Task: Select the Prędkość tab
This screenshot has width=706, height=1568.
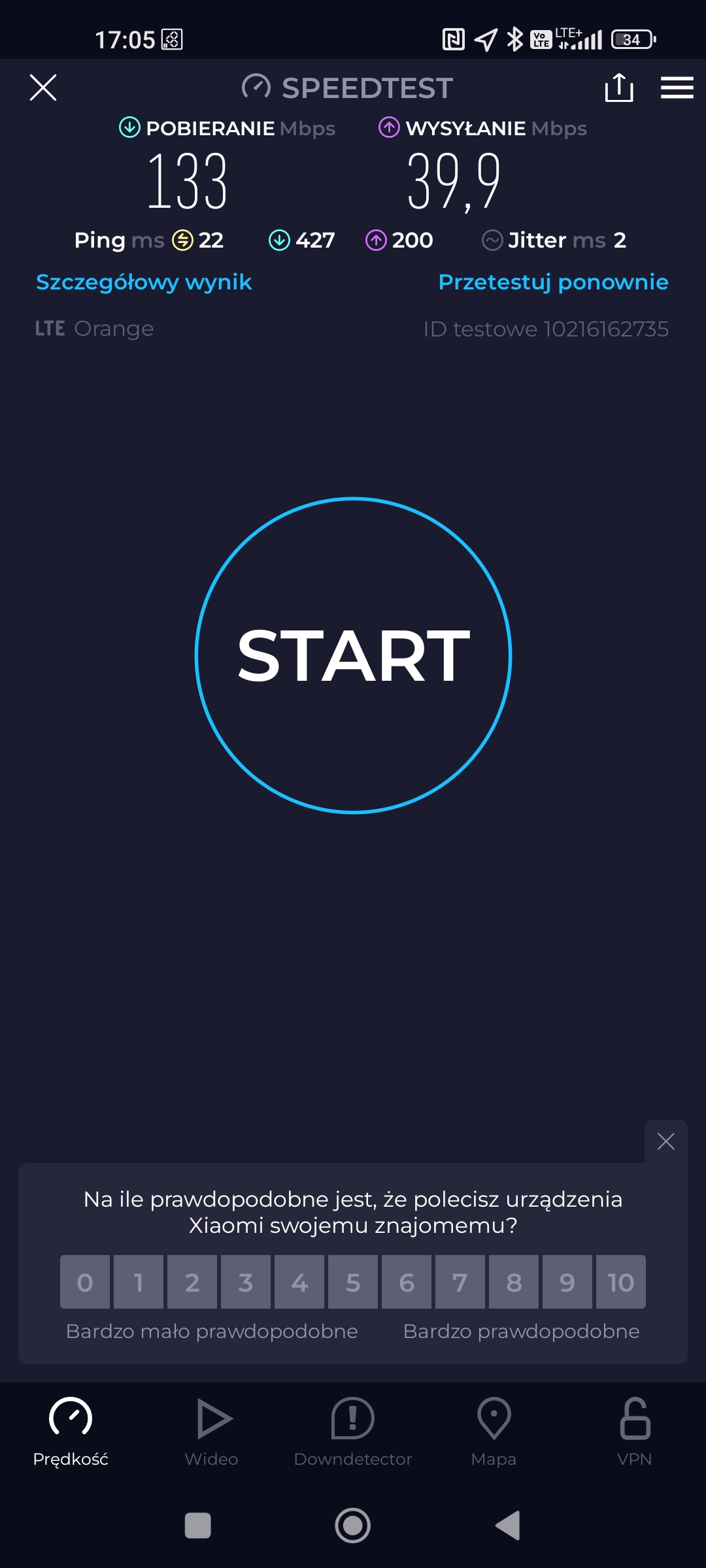Action: [71, 1431]
